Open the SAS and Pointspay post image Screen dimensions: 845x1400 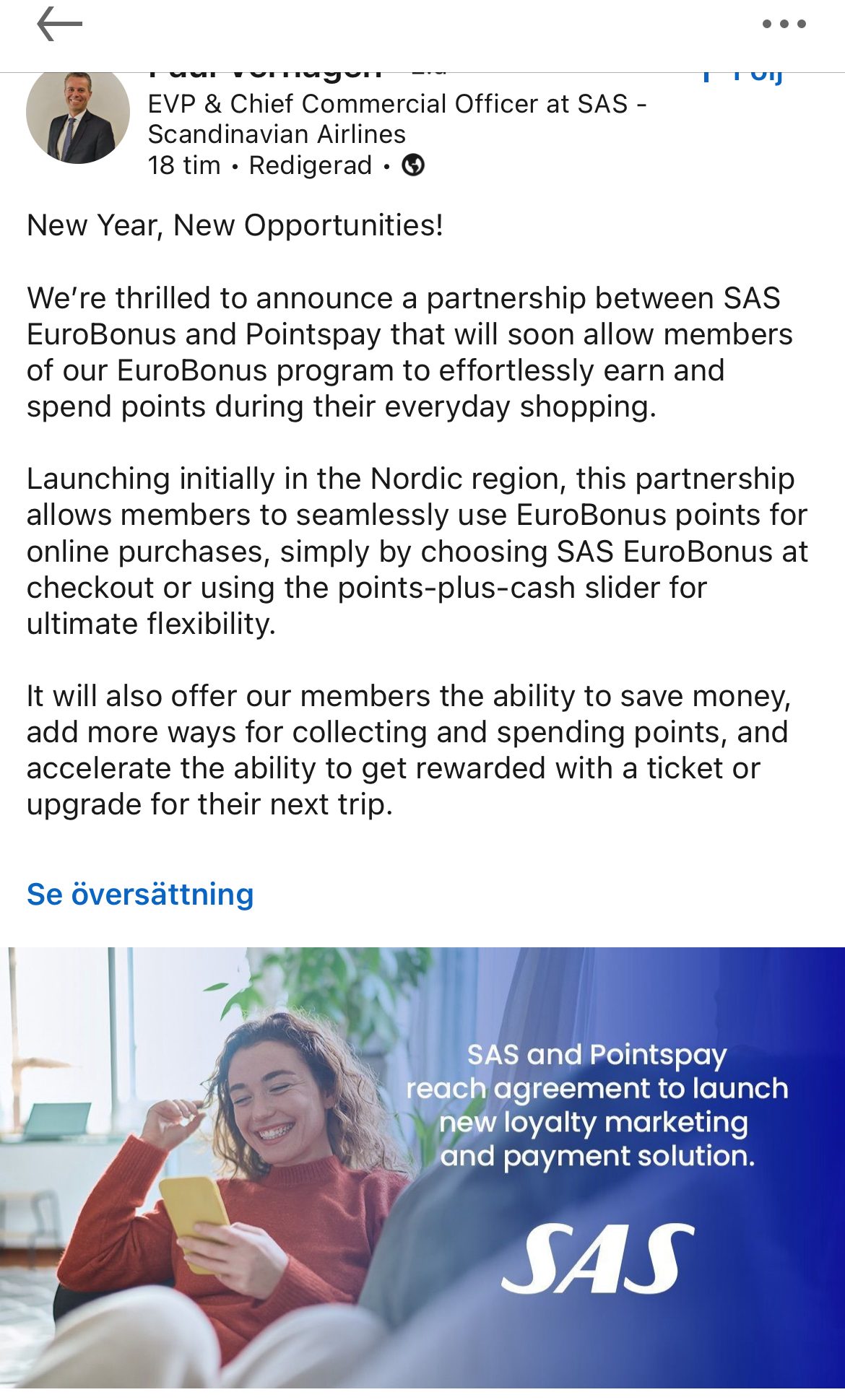[422, 1166]
